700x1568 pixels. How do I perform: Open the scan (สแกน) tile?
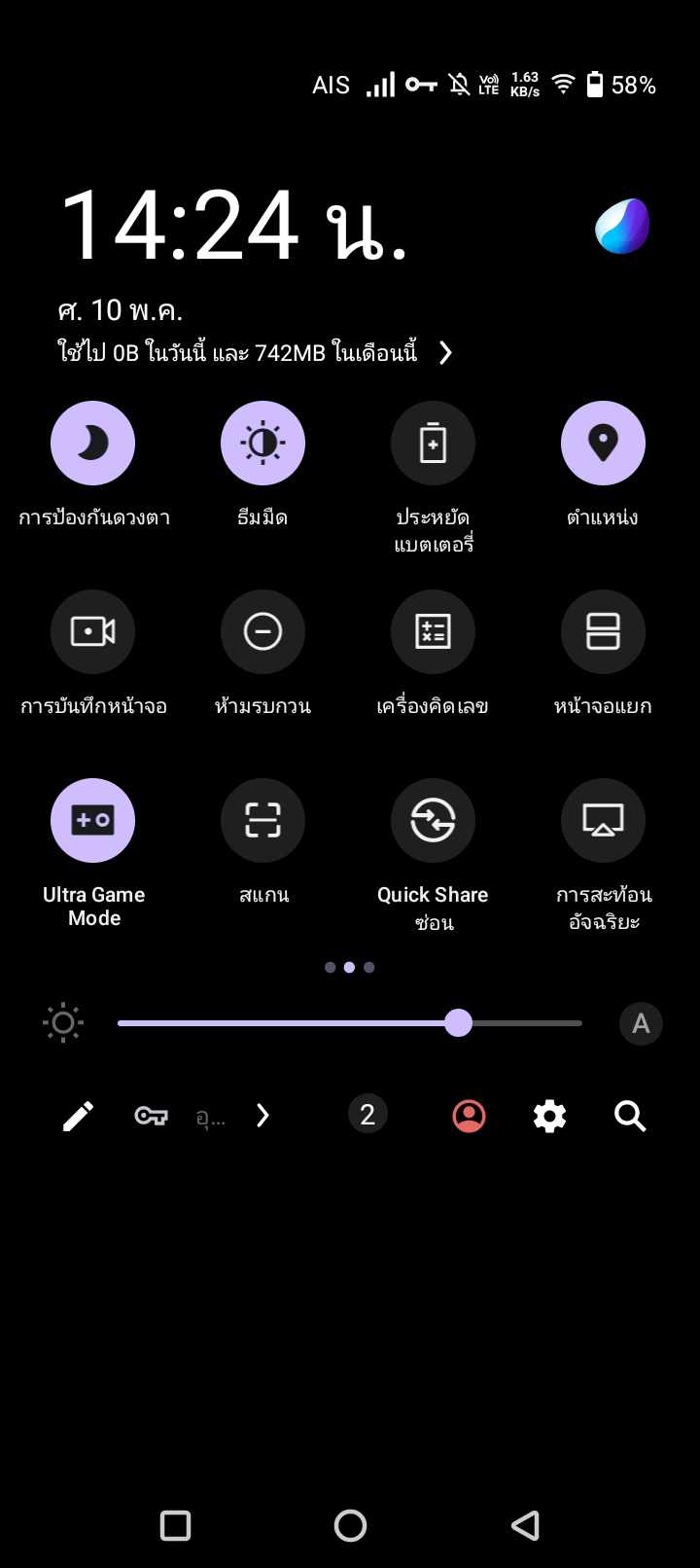[x=262, y=820]
